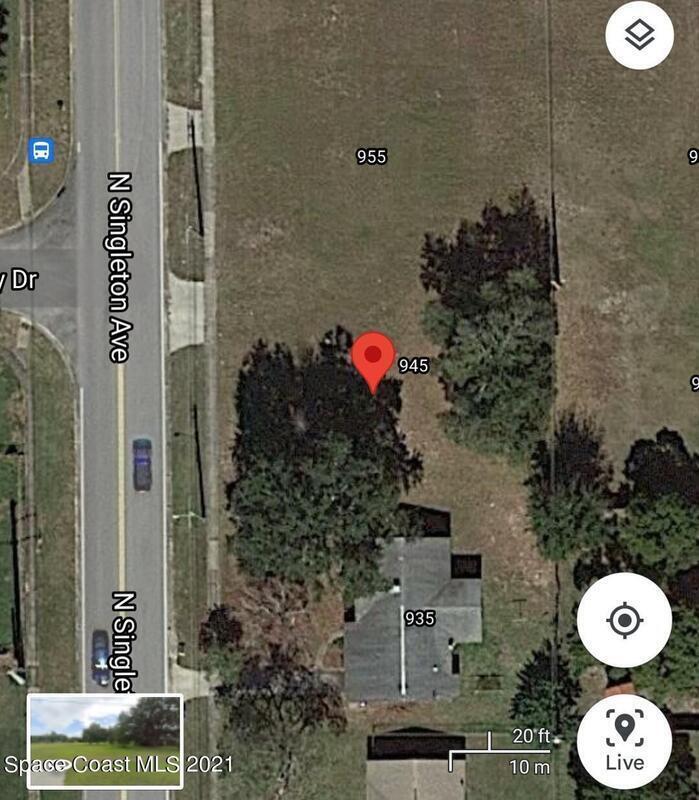Select the bus stop marker
699x800 pixels.
tap(41, 151)
